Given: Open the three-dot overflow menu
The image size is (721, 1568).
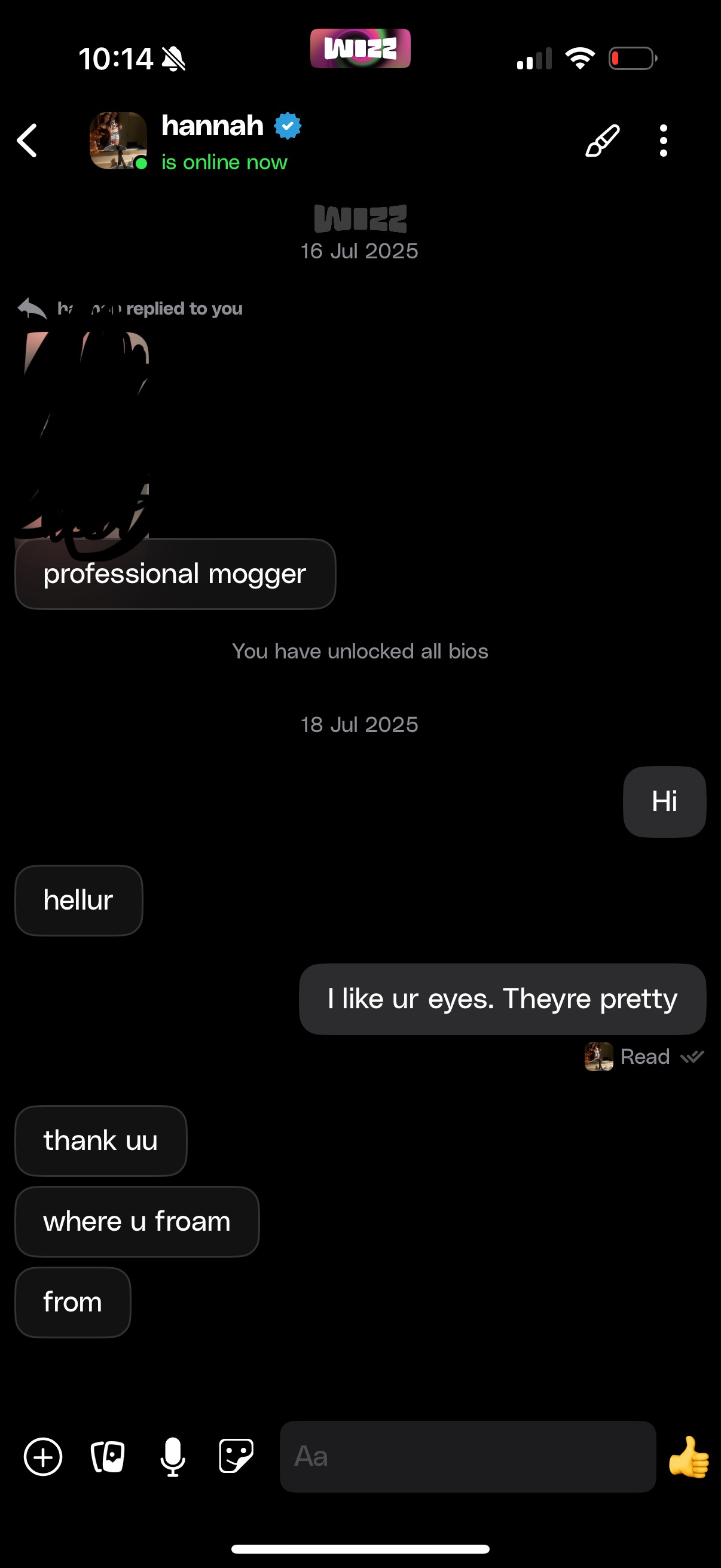Looking at the screenshot, I should click(x=663, y=141).
